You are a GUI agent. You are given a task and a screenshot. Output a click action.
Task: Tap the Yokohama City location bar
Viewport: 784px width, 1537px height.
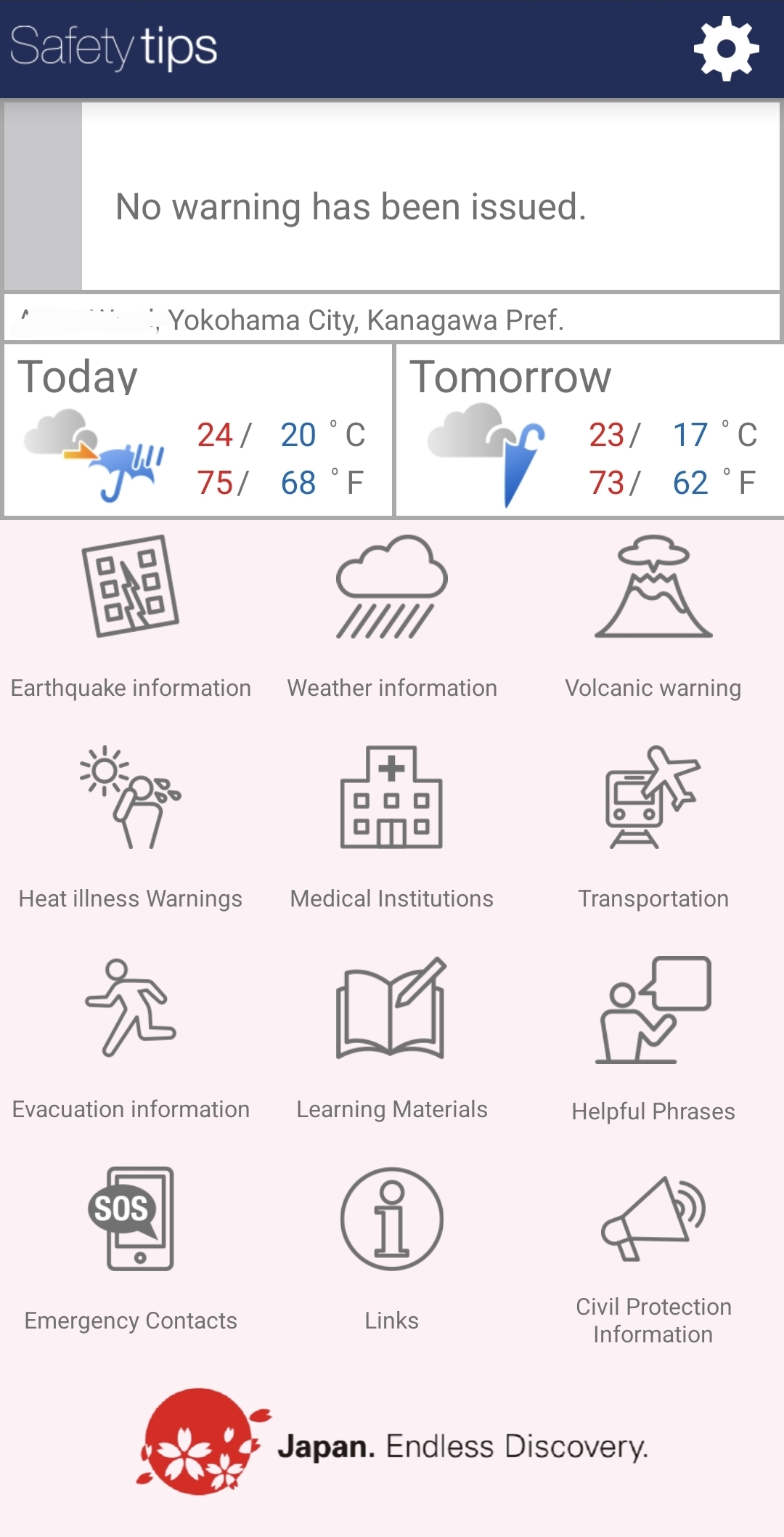pyautogui.click(x=392, y=320)
